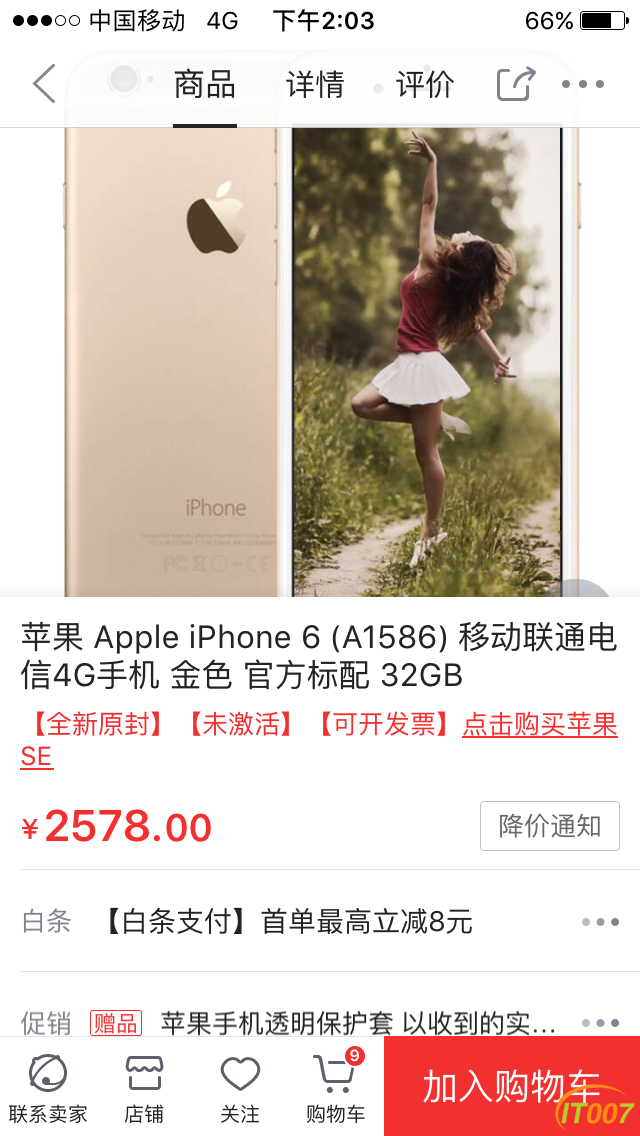Tap the 降价通知 button
This screenshot has width=640, height=1136.
click(x=549, y=826)
